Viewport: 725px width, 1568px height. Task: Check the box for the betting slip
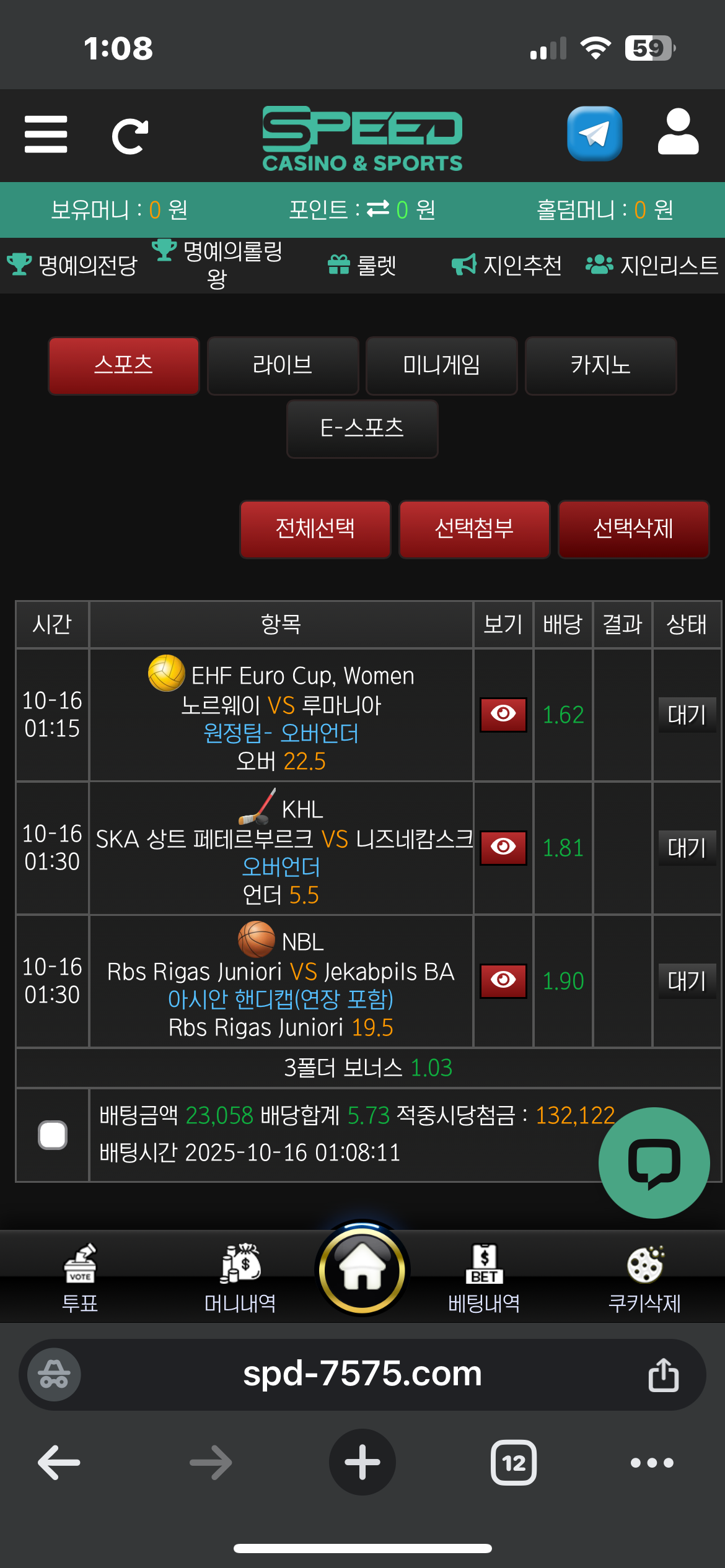pyautogui.click(x=53, y=1135)
